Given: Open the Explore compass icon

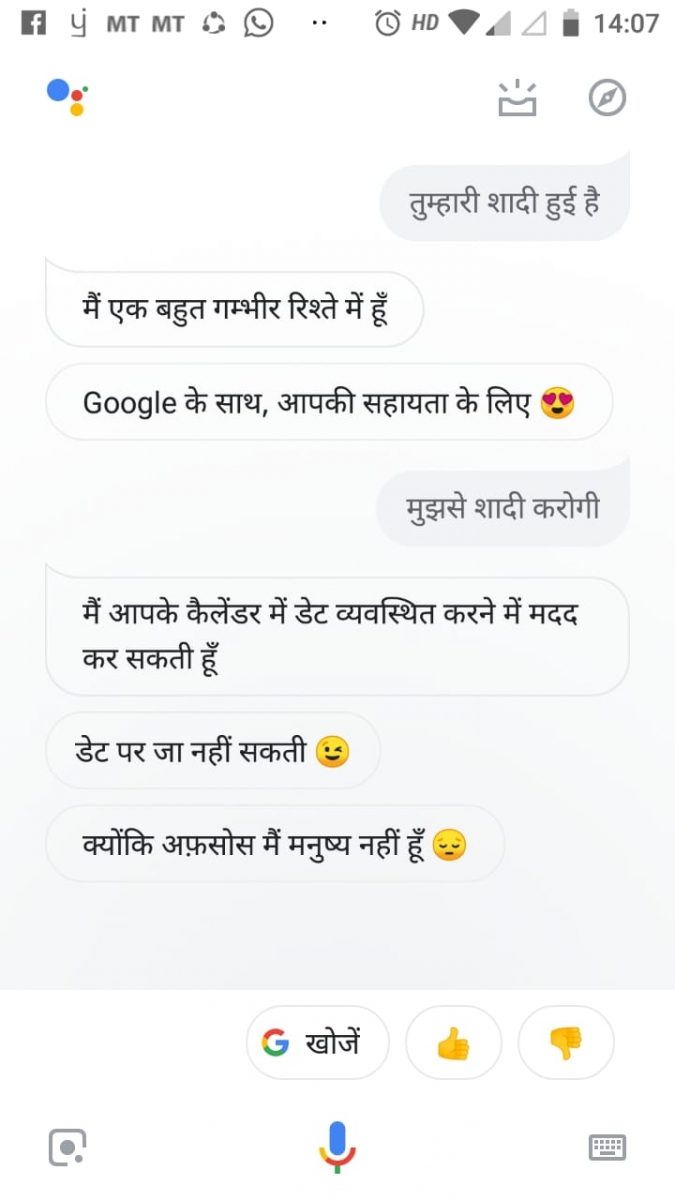Looking at the screenshot, I should pyautogui.click(x=607, y=98).
